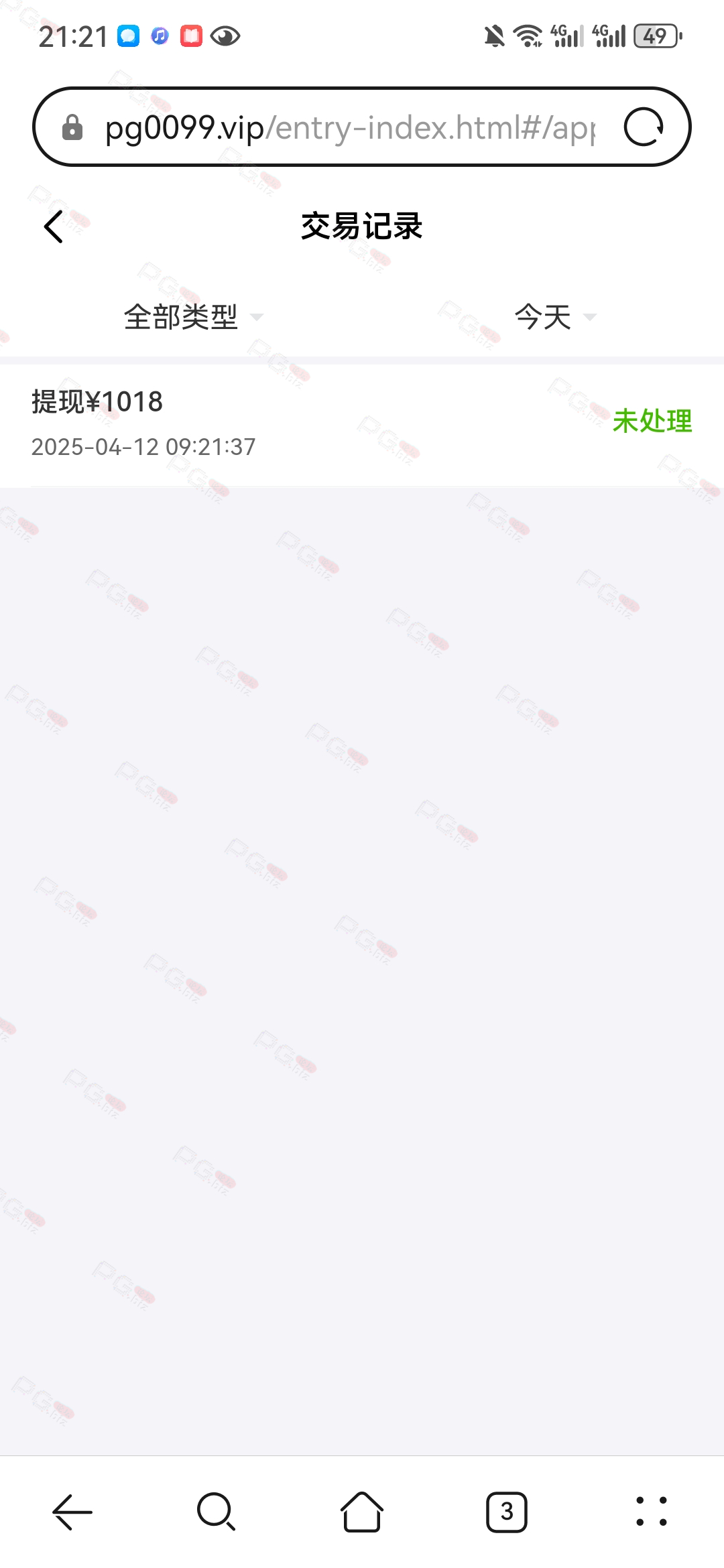This screenshot has width=724, height=1568.
Task: Go to the browser home page
Action: [362, 1512]
